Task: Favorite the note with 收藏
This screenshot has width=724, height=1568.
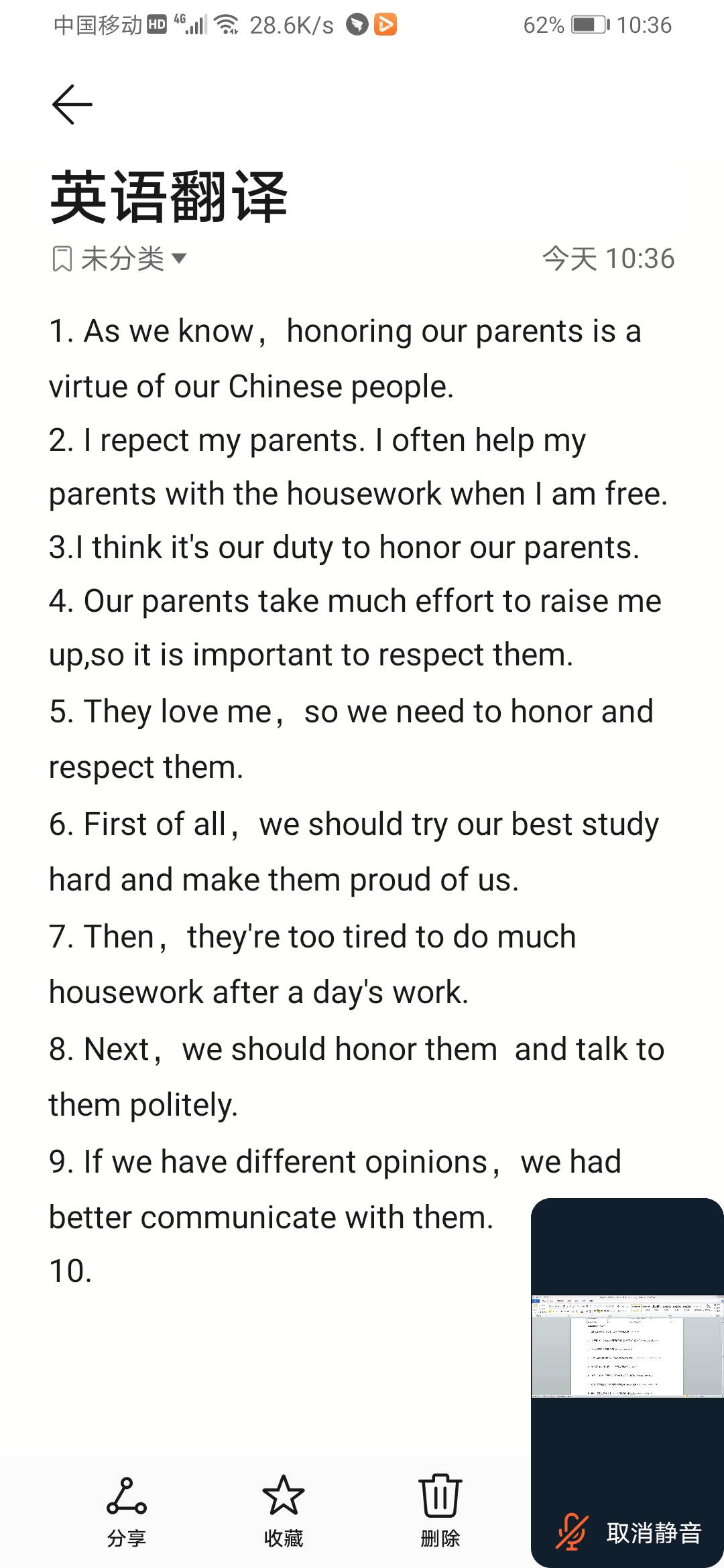Action: click(x=284, y=1511)
